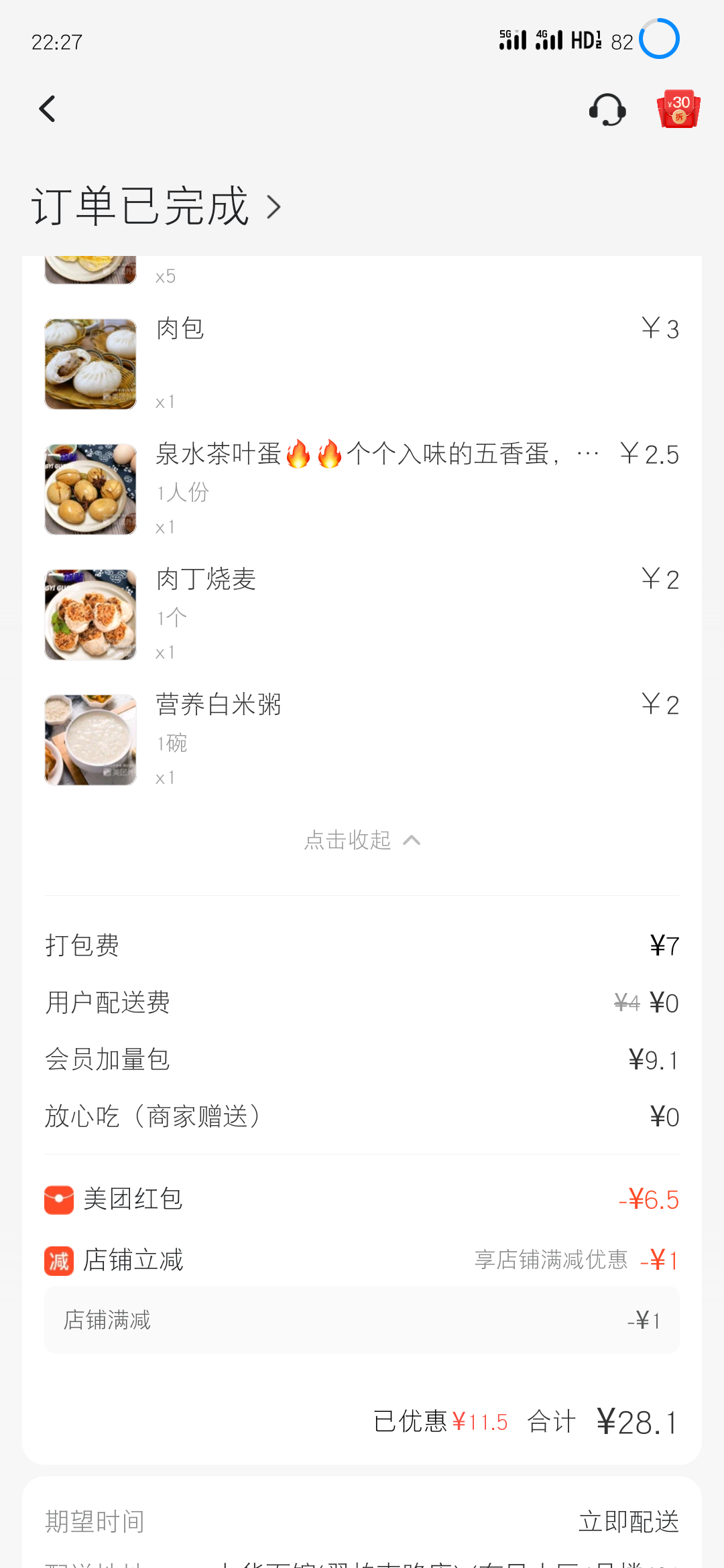
Task: Contact customer service via headset icon
Action: pos(607,109)
